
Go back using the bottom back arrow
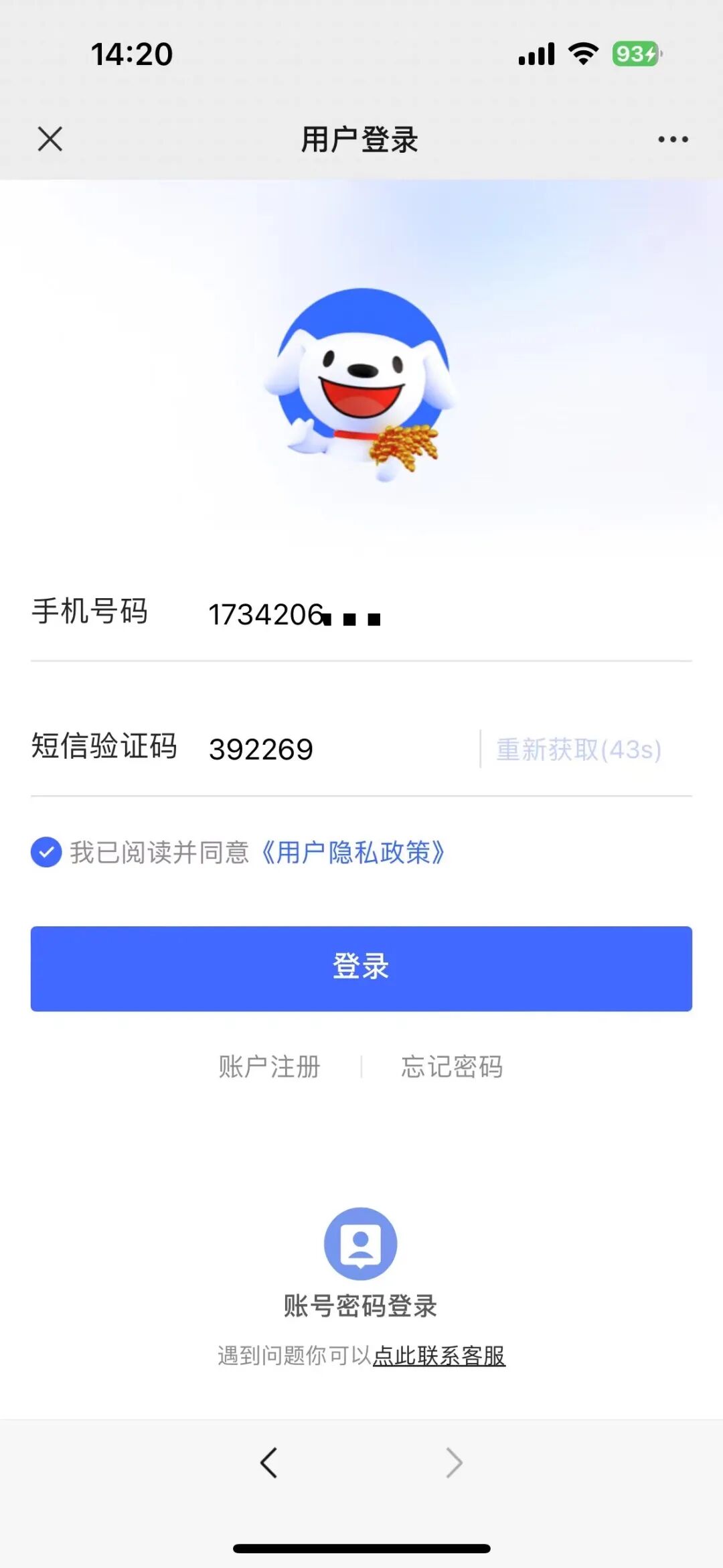pyautogui.click(x=269, y=1462)
